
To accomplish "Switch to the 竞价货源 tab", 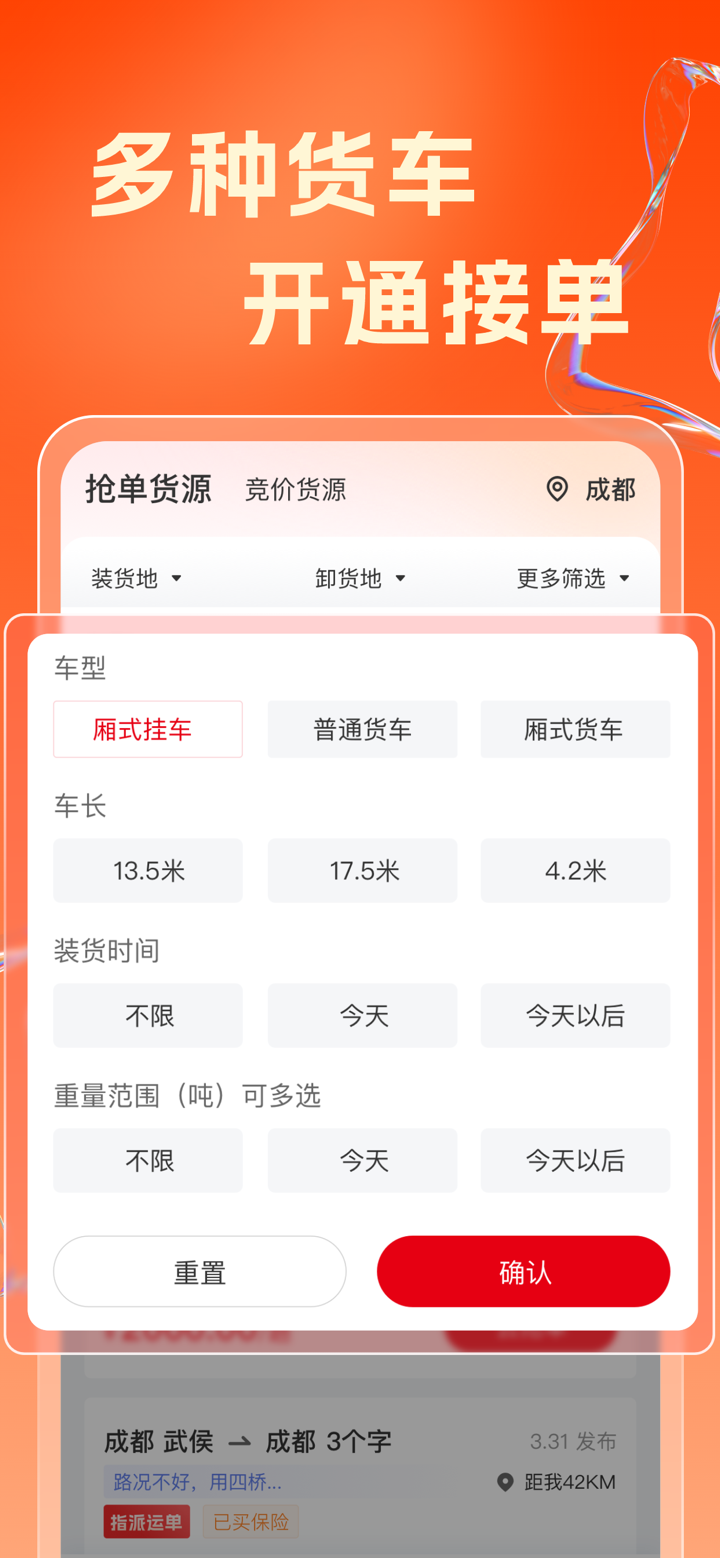I will coord(295,490).
